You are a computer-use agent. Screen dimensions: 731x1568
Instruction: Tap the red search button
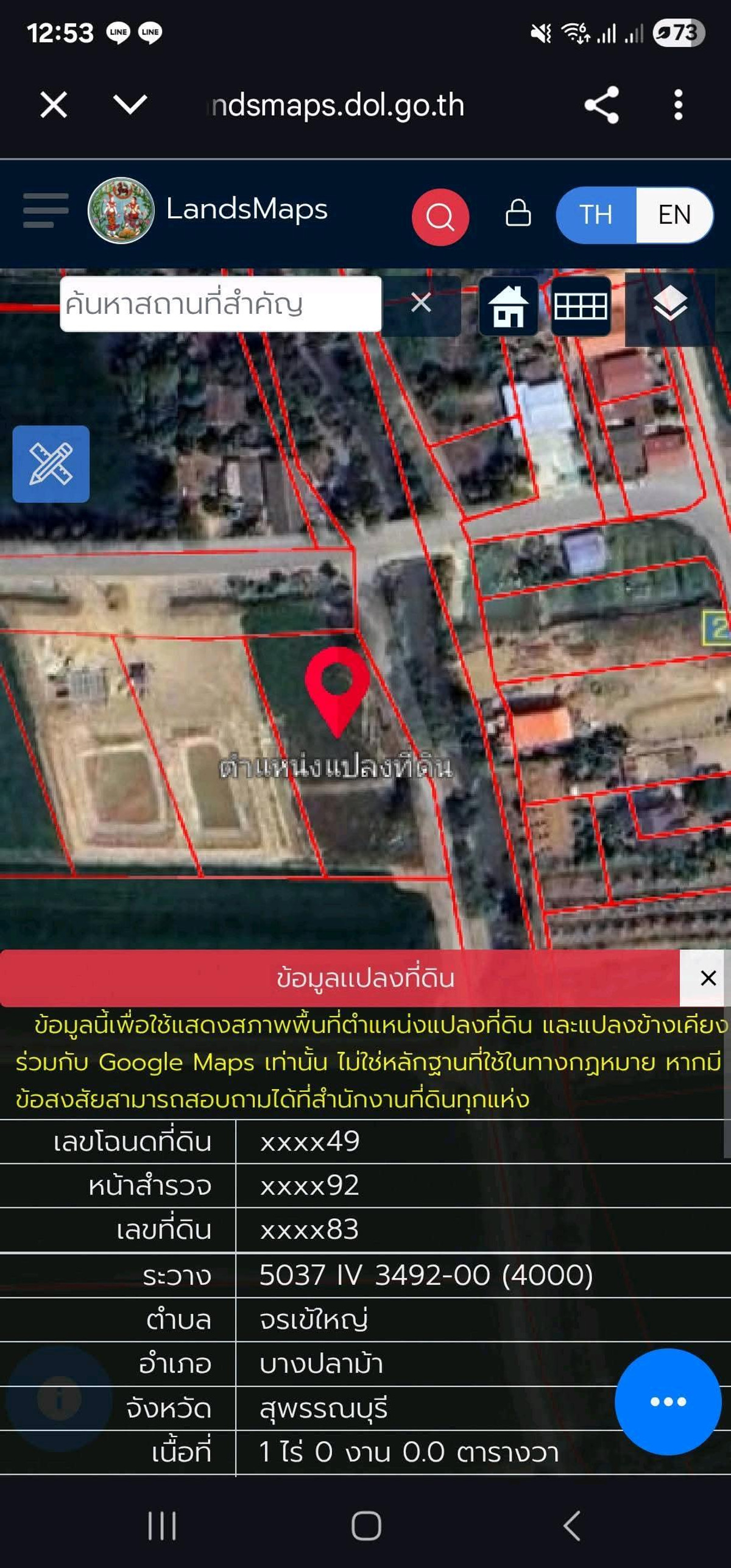tap(440, 216)
